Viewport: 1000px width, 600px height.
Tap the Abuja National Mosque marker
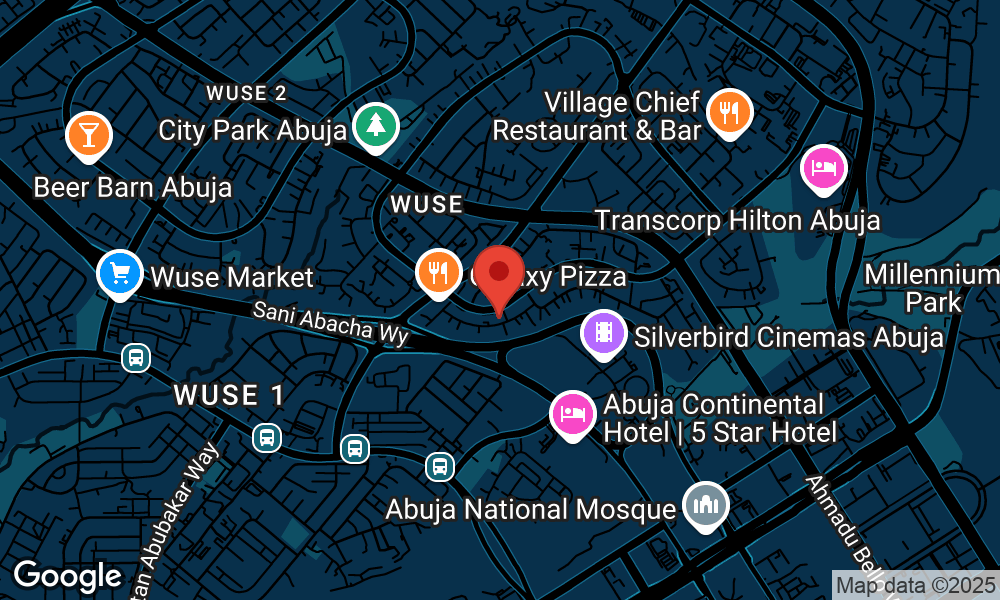(706, 506)
